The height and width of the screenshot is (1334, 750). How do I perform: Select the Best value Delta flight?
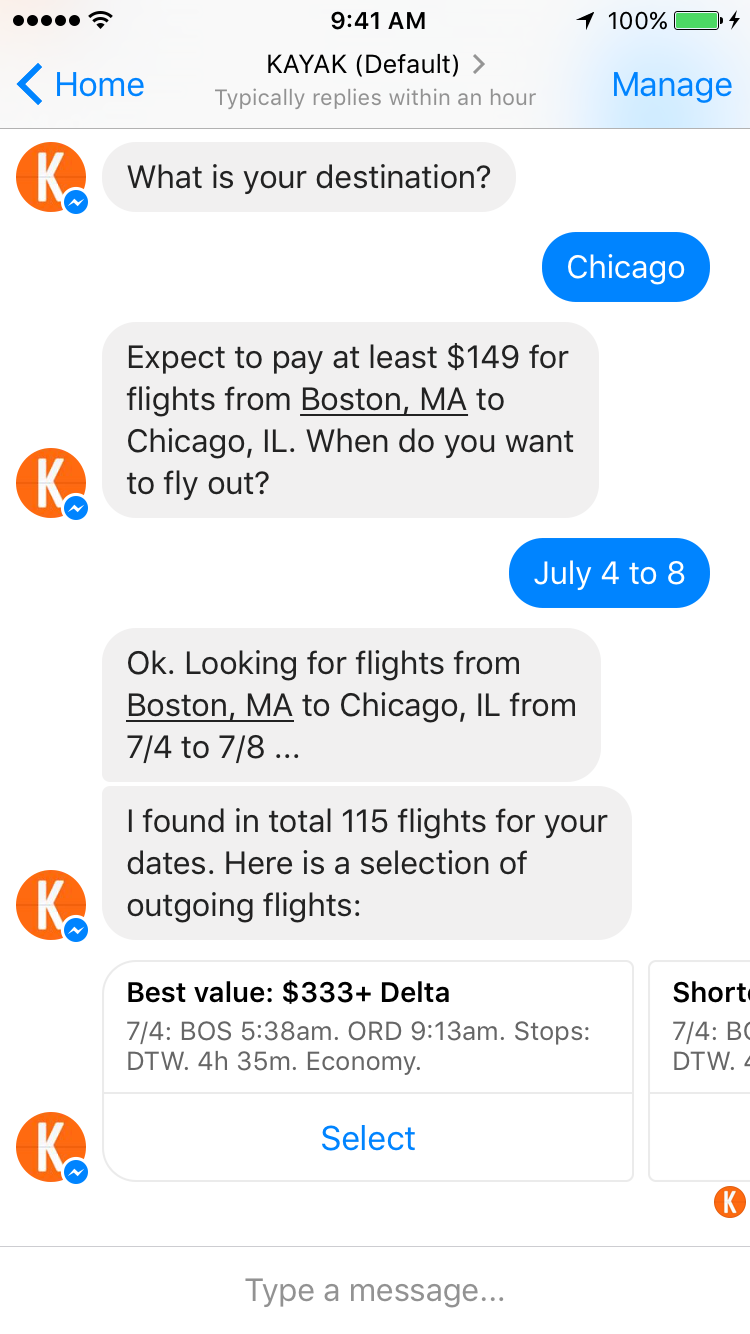[368, 1138]
